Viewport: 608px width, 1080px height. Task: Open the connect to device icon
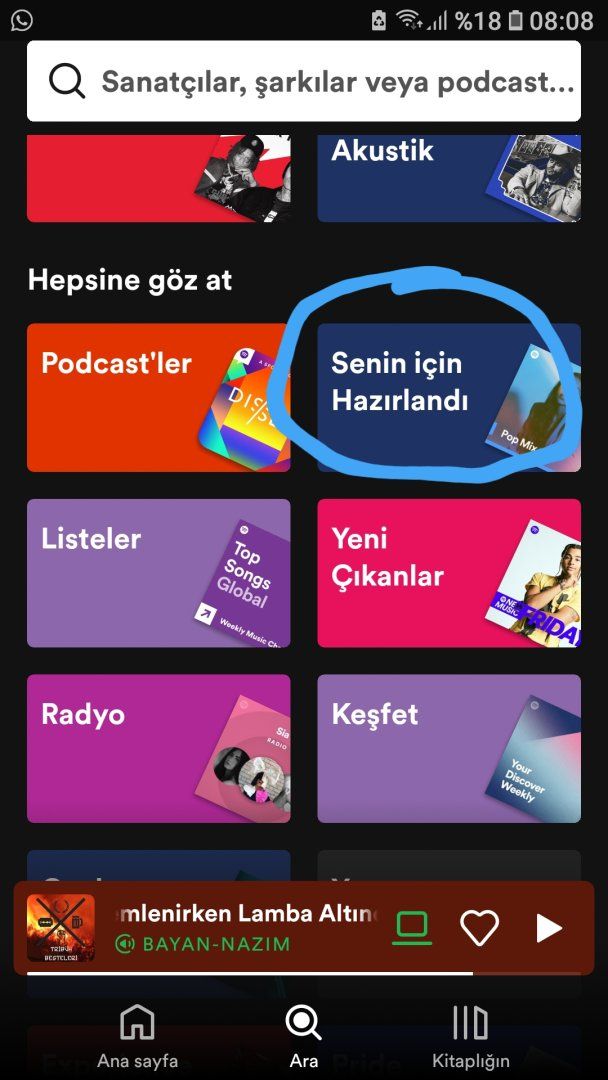coord(411,927)
